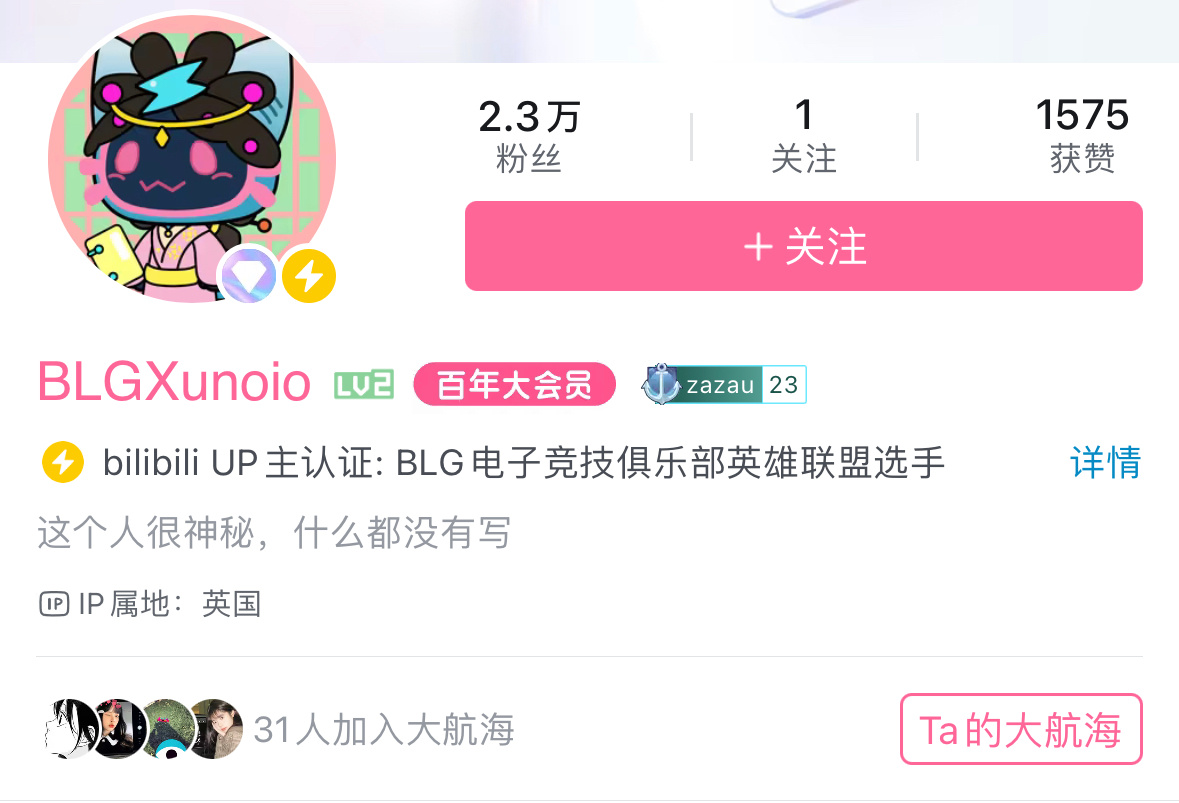View the 31人加入大航海 members row

(x=280, y=729)
